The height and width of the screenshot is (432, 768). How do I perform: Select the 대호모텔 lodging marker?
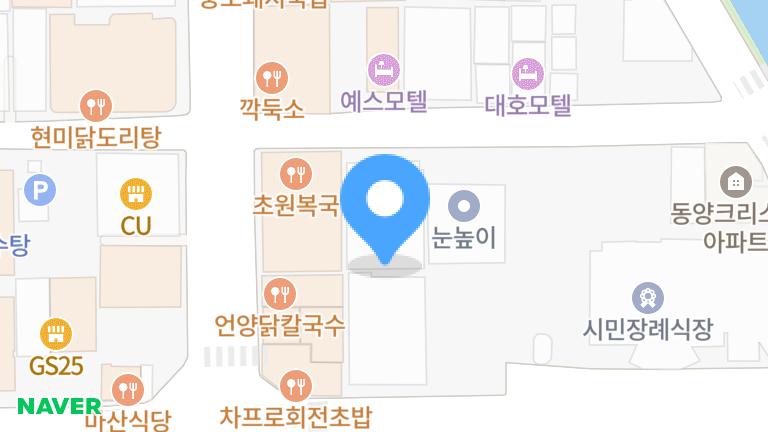pos(527,73)
